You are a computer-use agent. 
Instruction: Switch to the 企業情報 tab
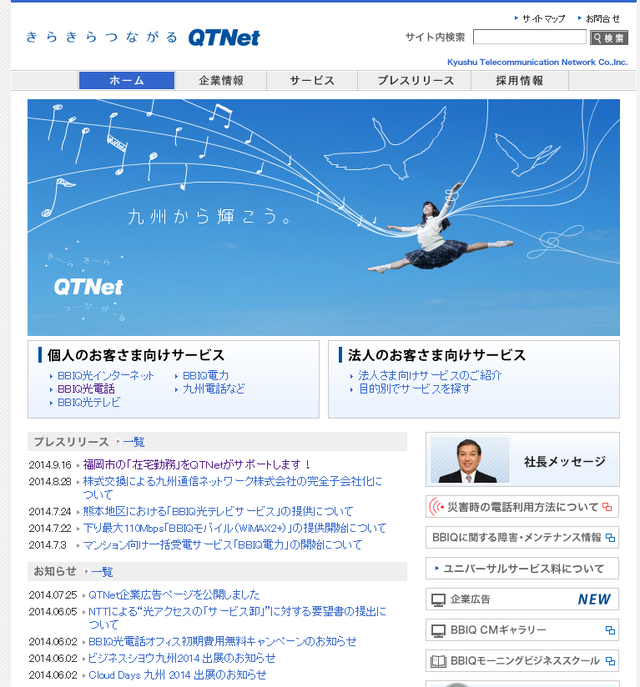click(221, 81)
